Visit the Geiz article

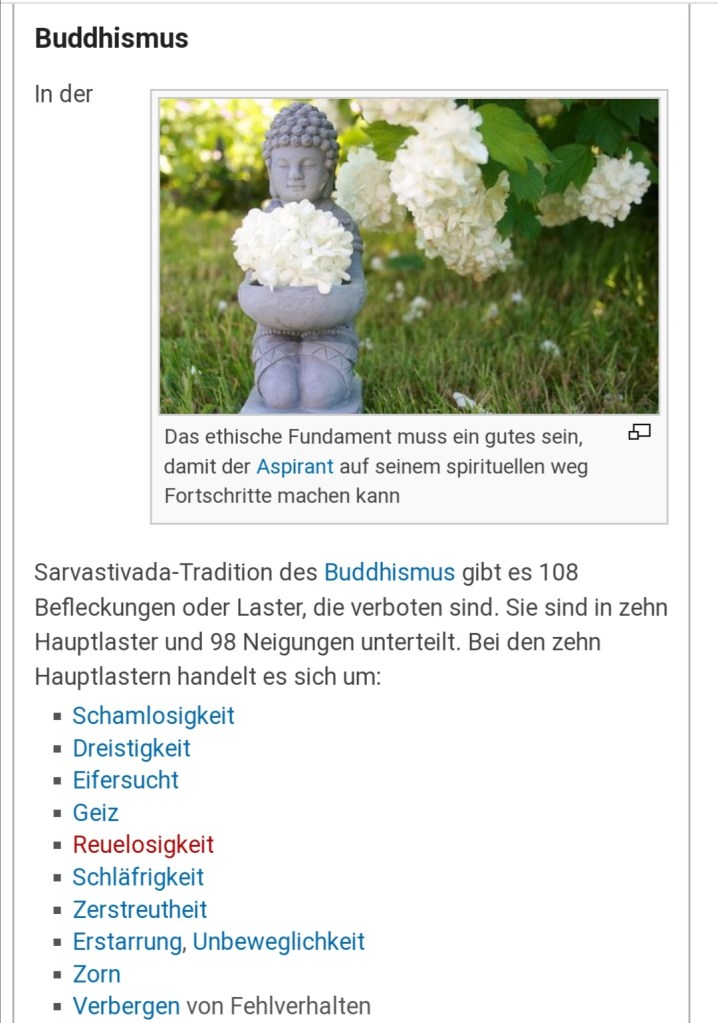click(x=95, y=813)
